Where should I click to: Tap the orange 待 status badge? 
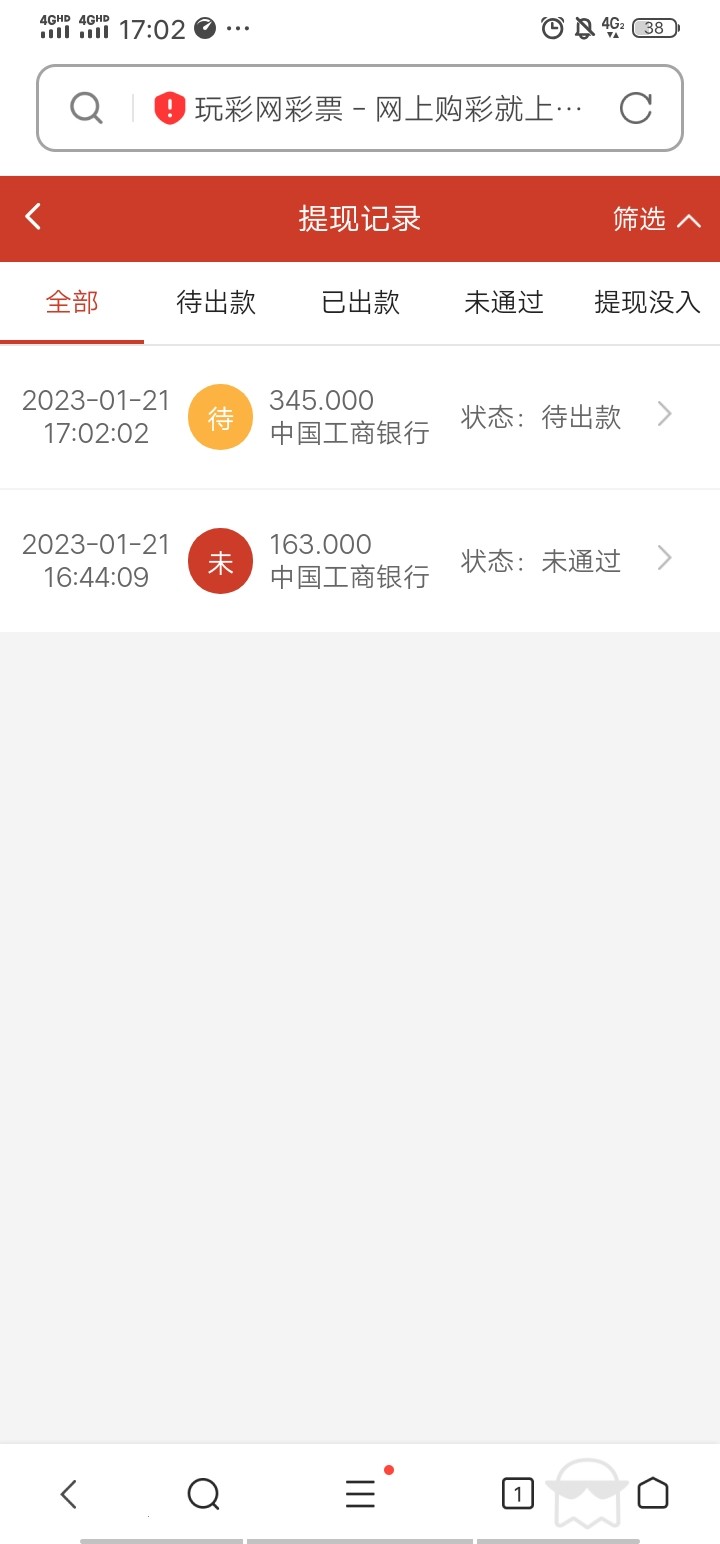(220, 416)
